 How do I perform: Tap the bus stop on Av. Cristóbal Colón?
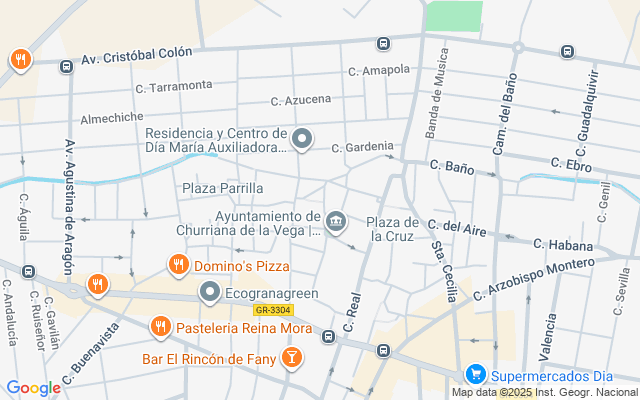point(384,44)
